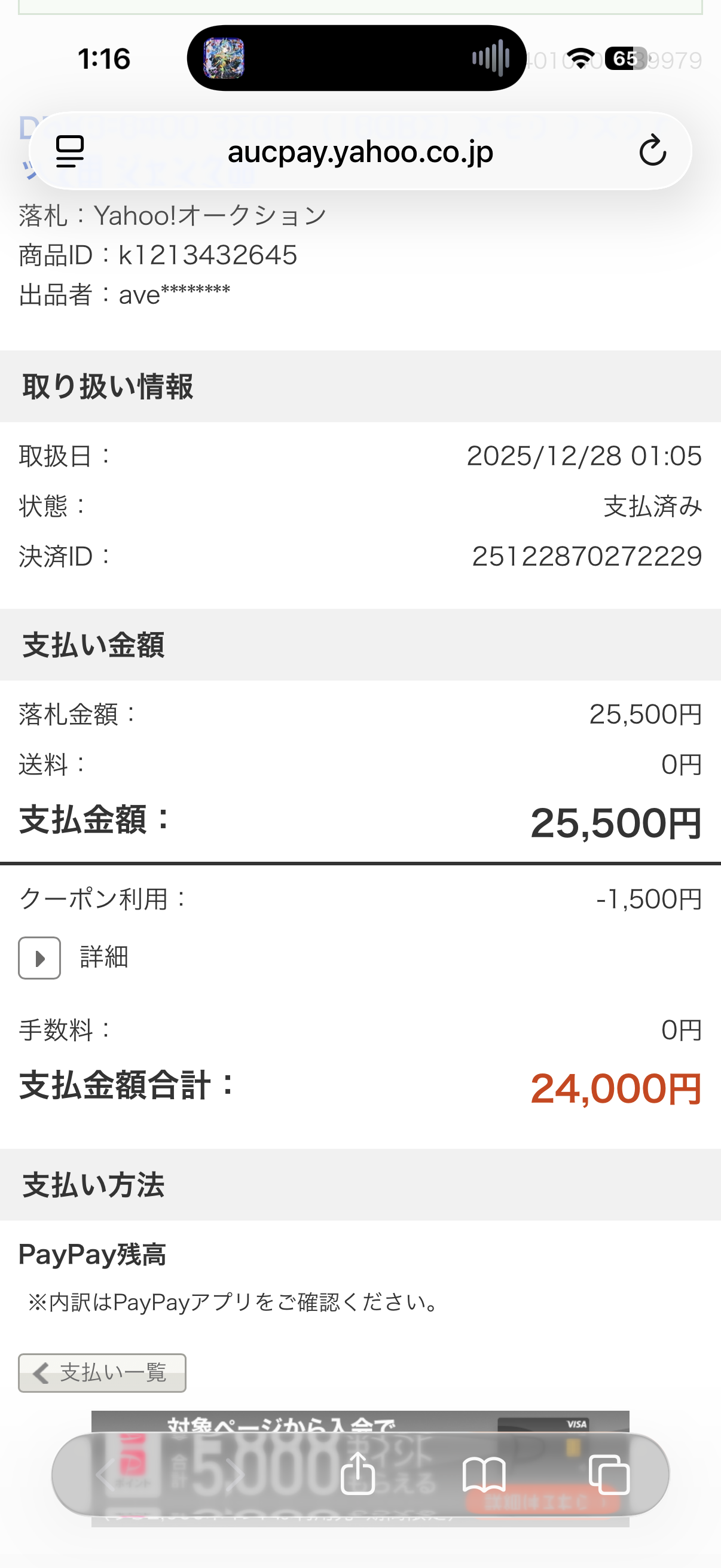Screen dimensions: 721x1568
Task: Open the credit card ad banner
Action: pyautogui.click(x=360, y=1423)
